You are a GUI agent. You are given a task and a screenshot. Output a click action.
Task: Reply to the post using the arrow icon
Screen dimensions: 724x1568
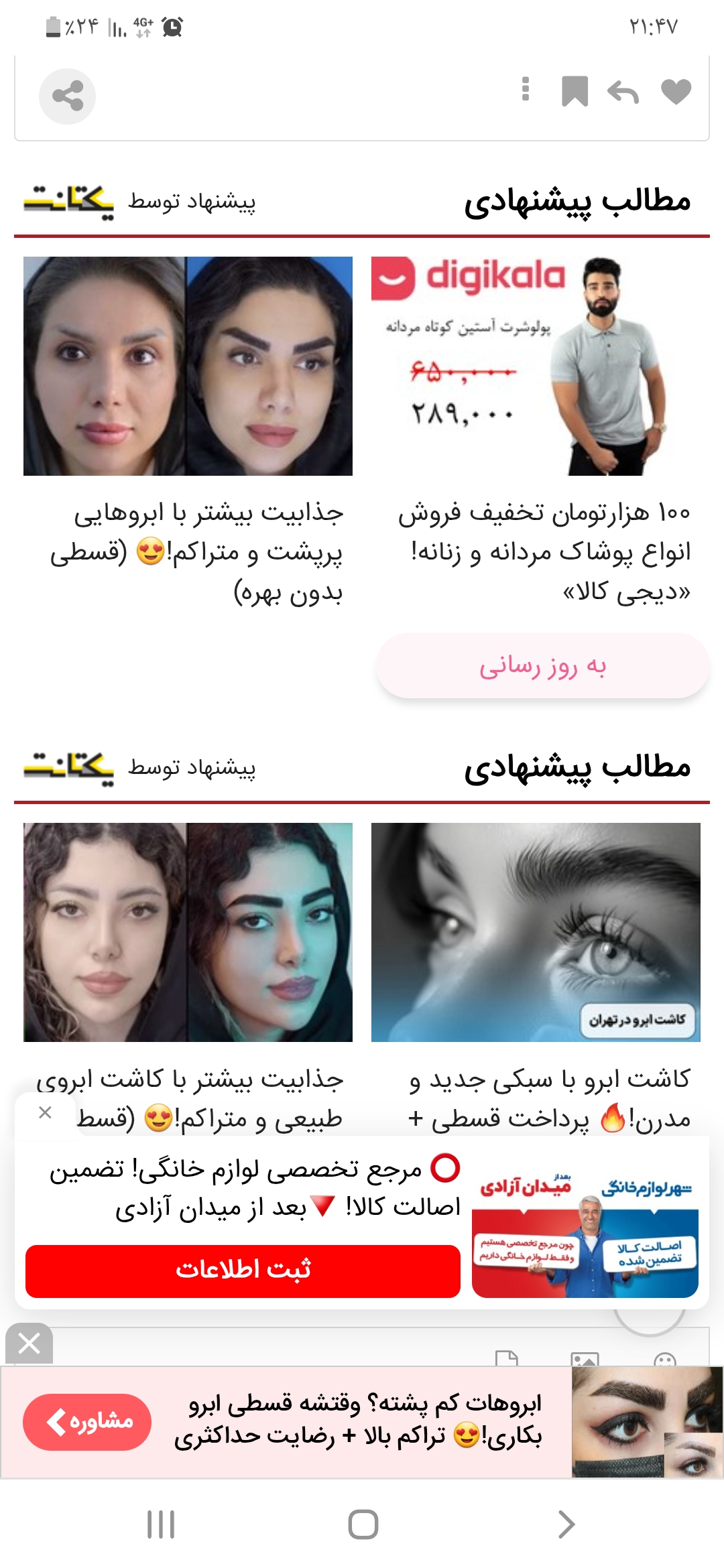(623, 92)
